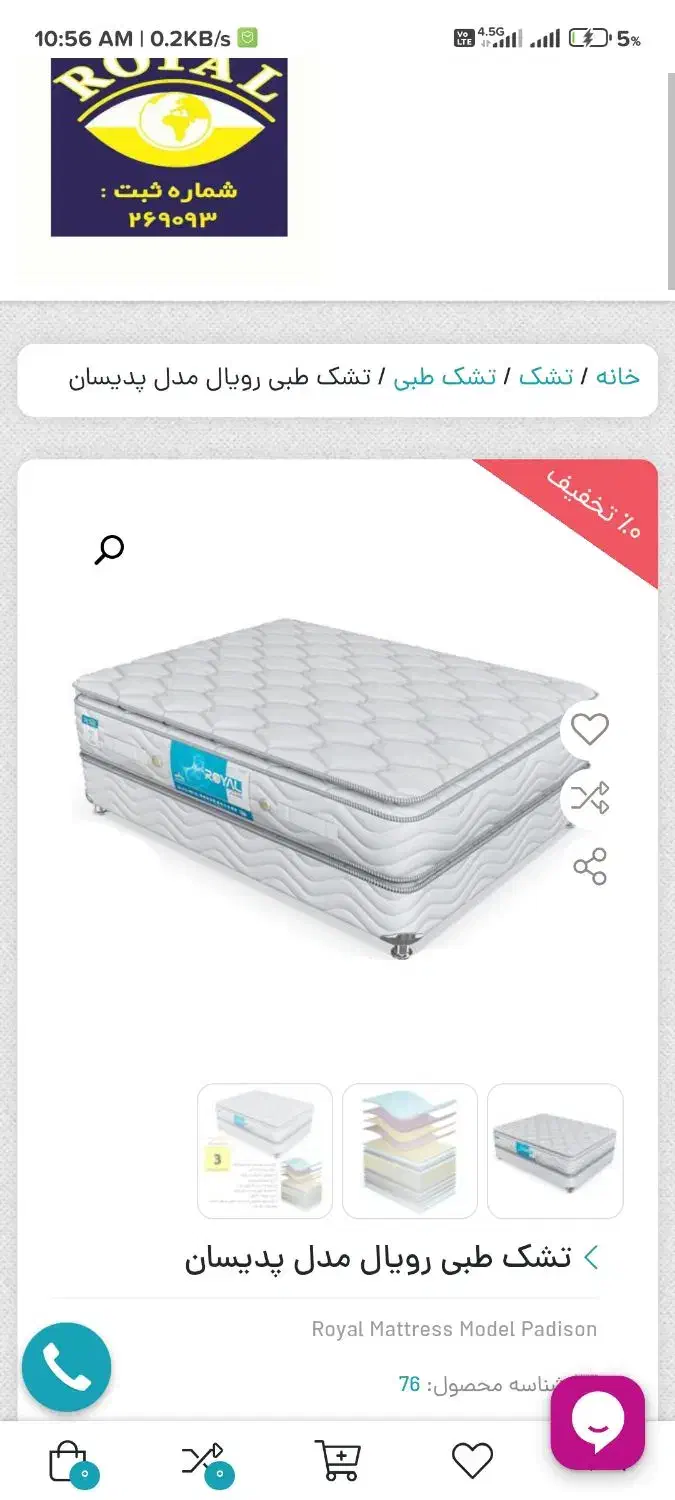Open the pink chat support bubble
The image size is (675, 1500).
(597, 1422)
